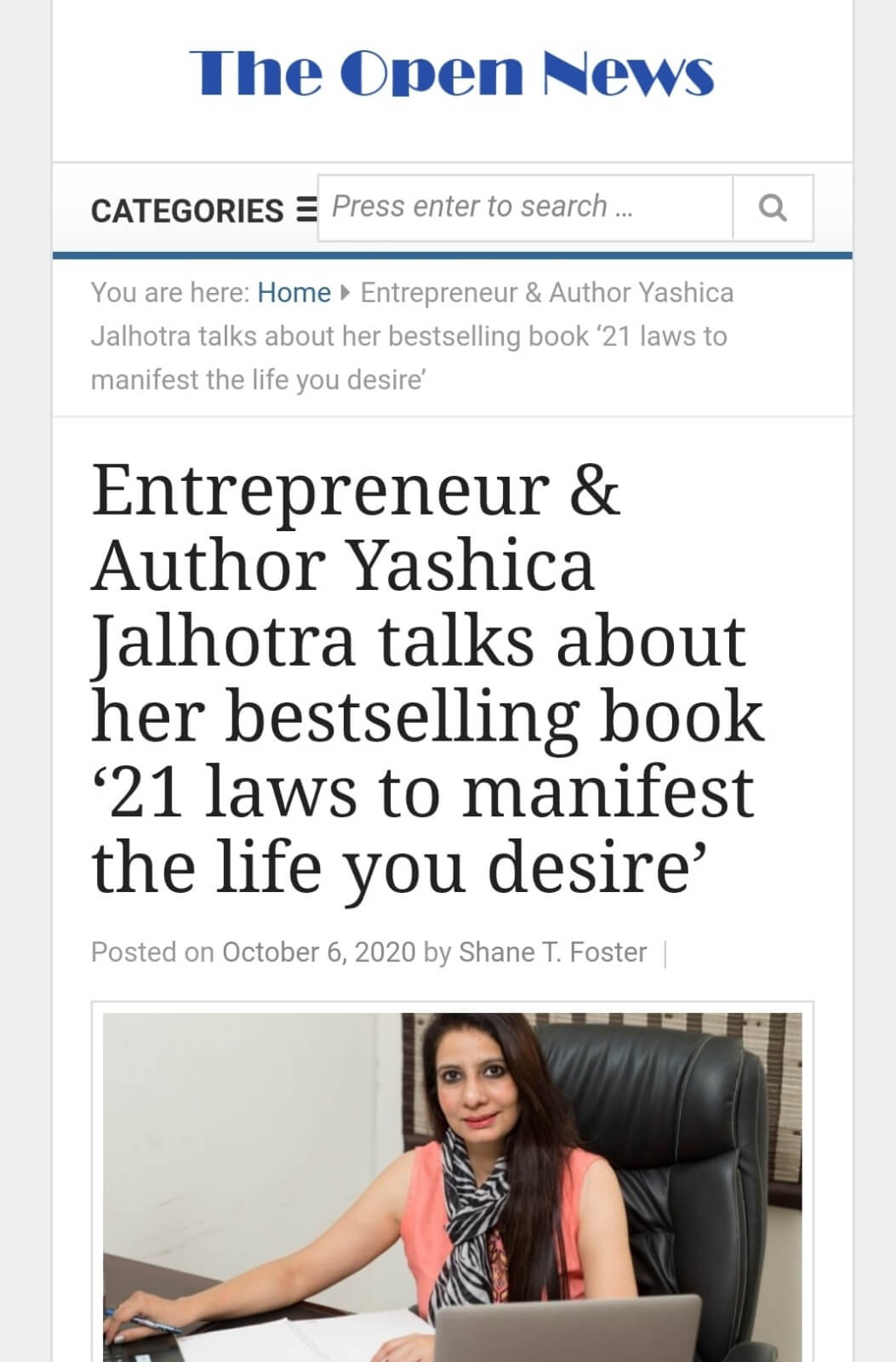Expand the Categories menu
Image resolution: width=896 pixels, height=1362 pixels.
(x=203, y=210)
